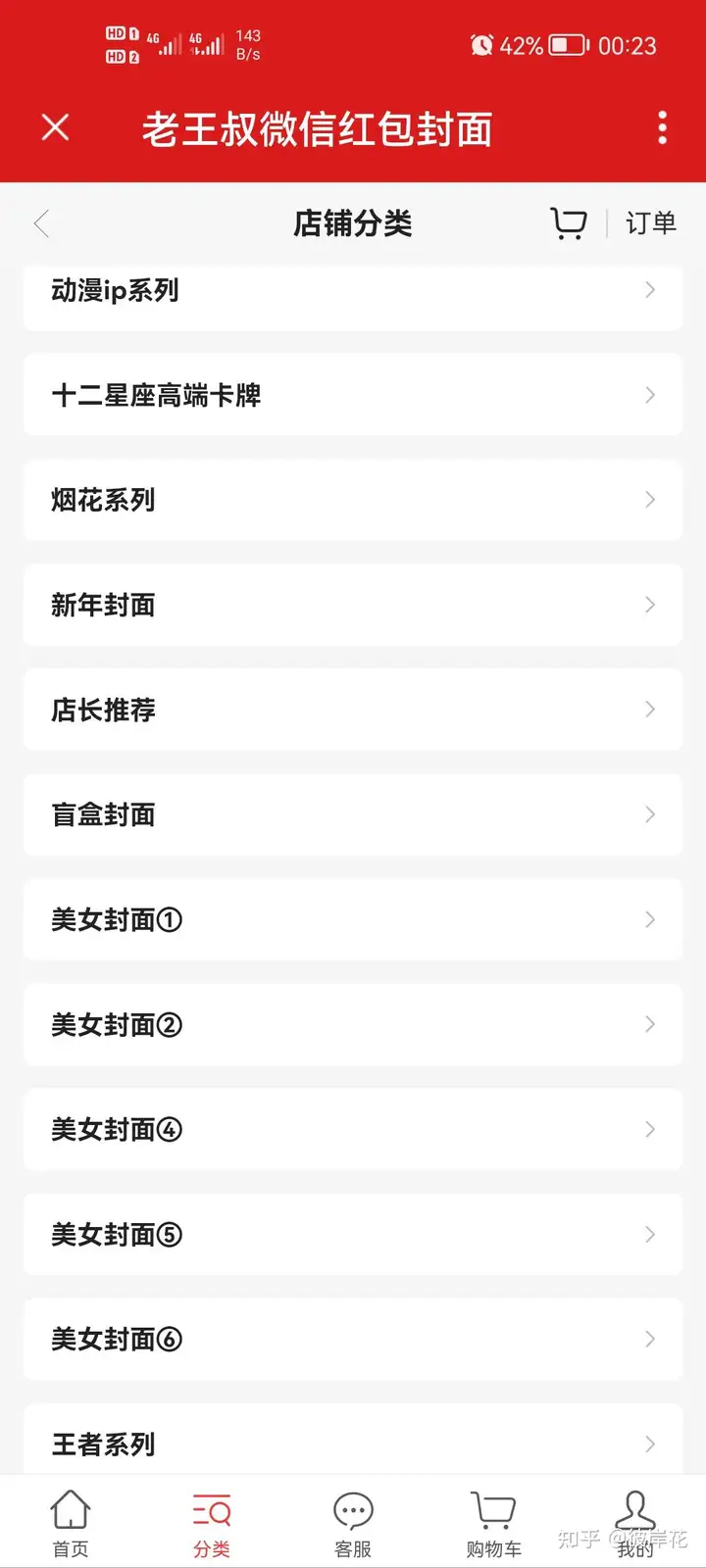This screenshot has width=706, height=1568.
Task: Open the 十二星座高端卡牌 category
Action: (353, 395)
